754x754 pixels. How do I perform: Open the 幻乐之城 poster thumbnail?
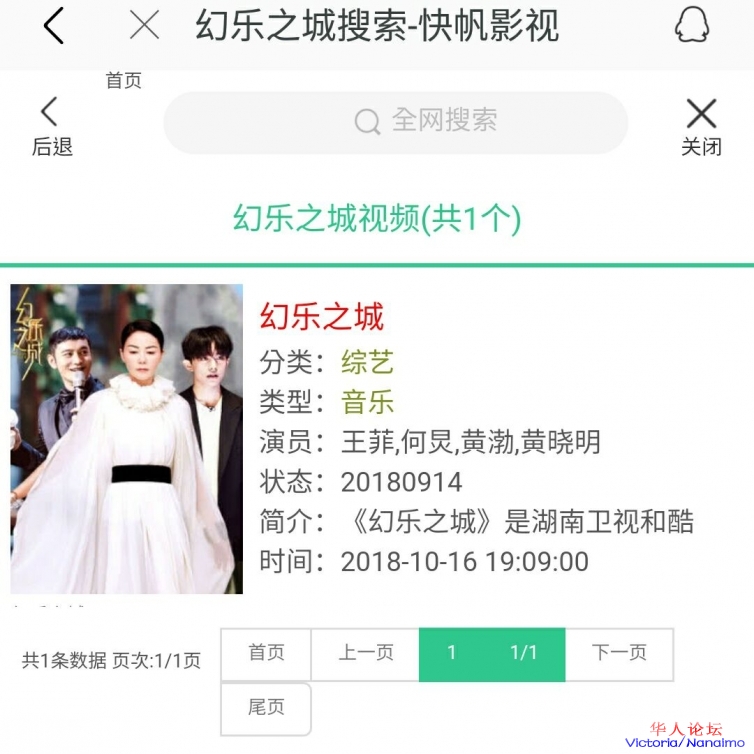click(x=127, y=439)
